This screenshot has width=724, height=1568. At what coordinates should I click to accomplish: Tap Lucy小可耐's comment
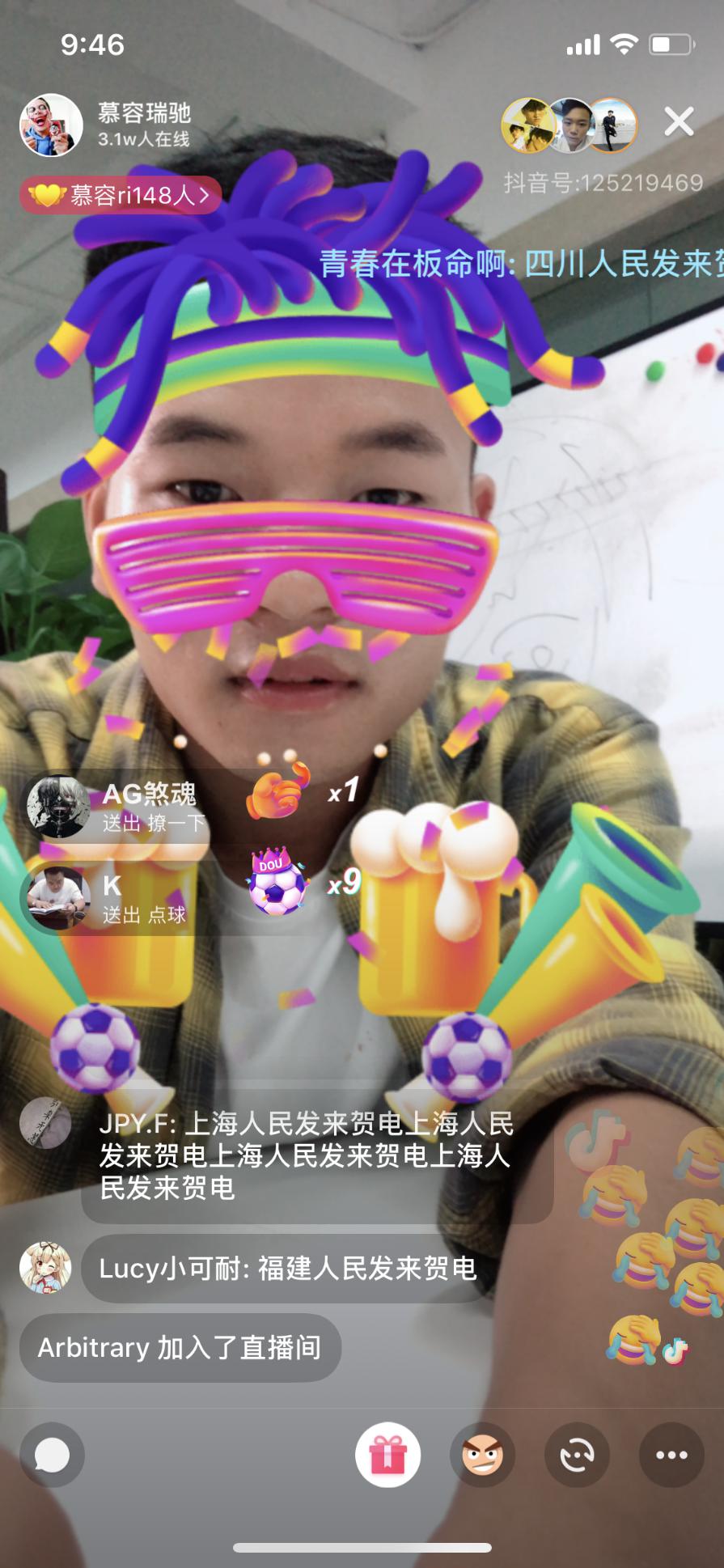[287, 1268]
